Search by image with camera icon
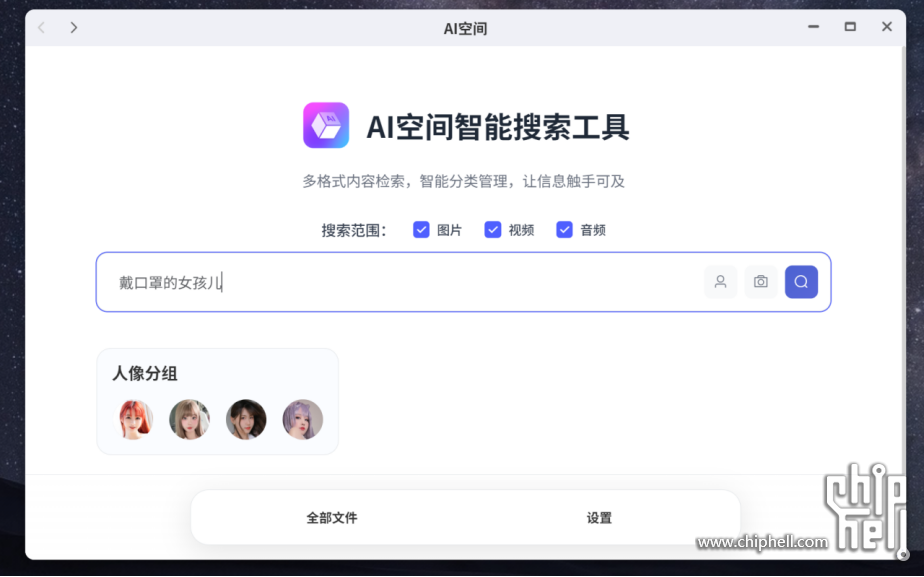The height and width of the screenshot is (577, 924). (761, 282)
